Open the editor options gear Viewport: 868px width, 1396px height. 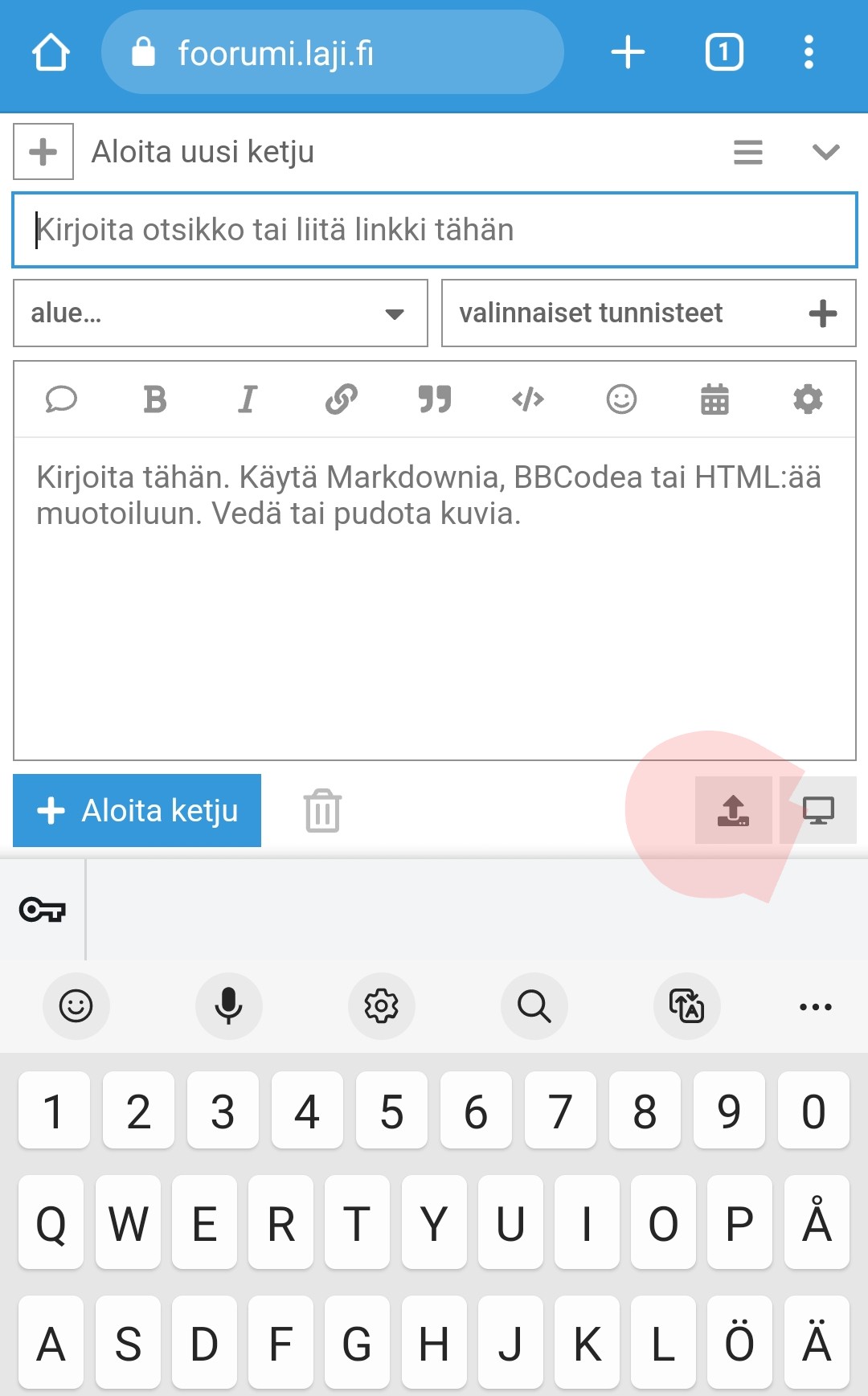pos(808,399)
